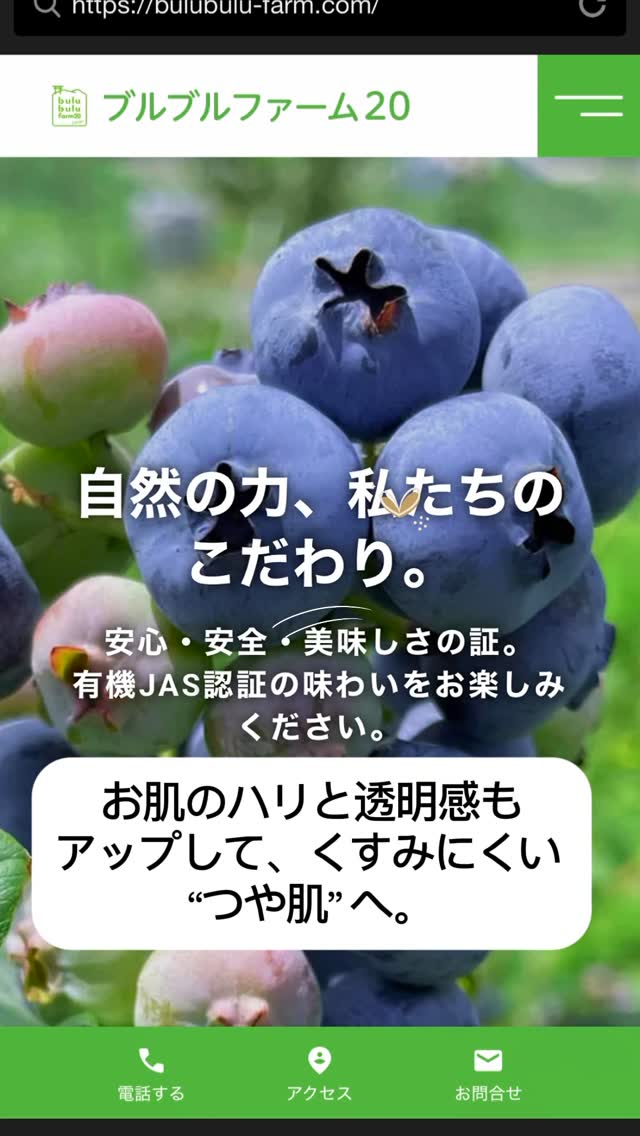This screenshot has height=1136, width=640.
Task: Open the green hamburger menu
Action: (588, 106)
